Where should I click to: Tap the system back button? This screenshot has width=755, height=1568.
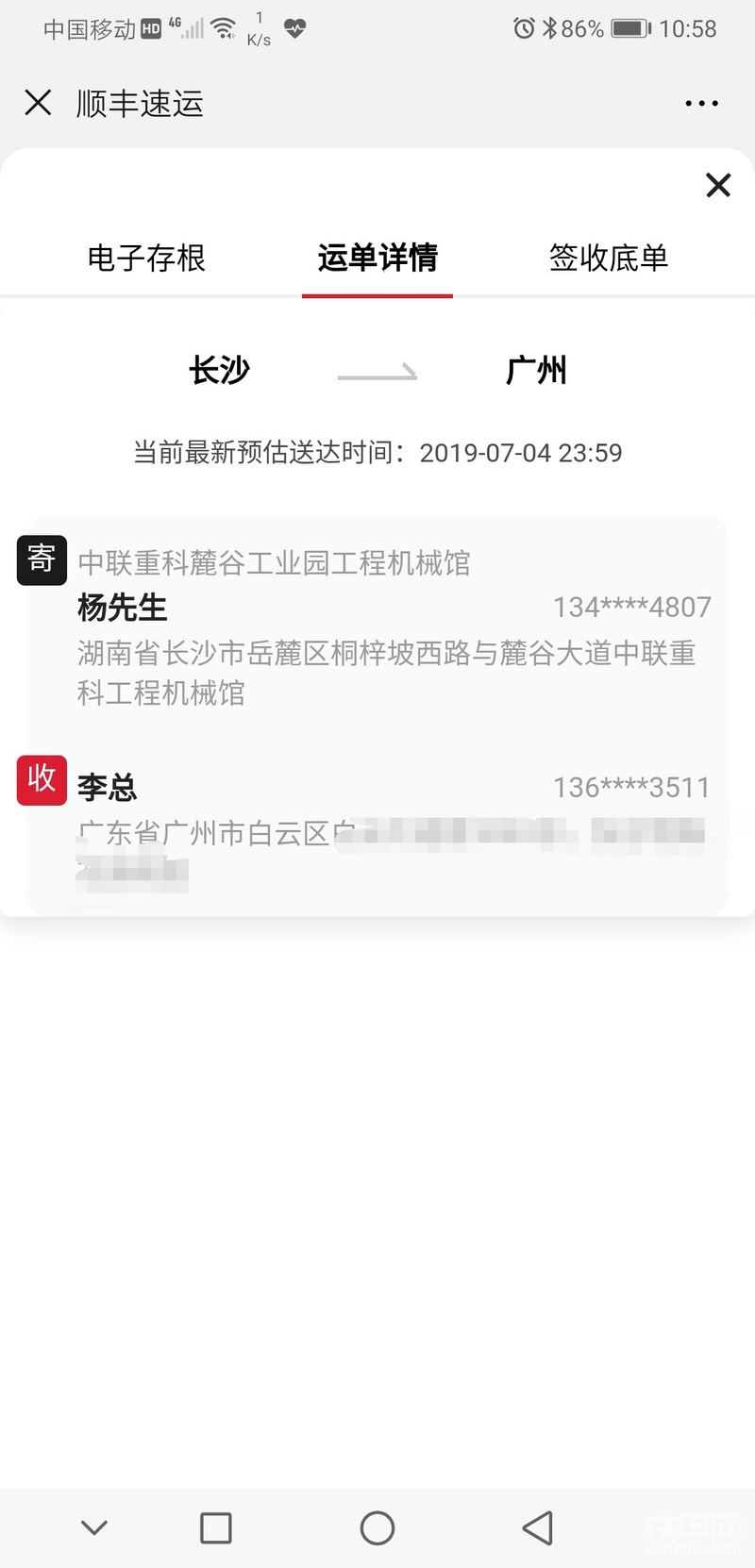pyautogui.click(x=538, y=1527)
